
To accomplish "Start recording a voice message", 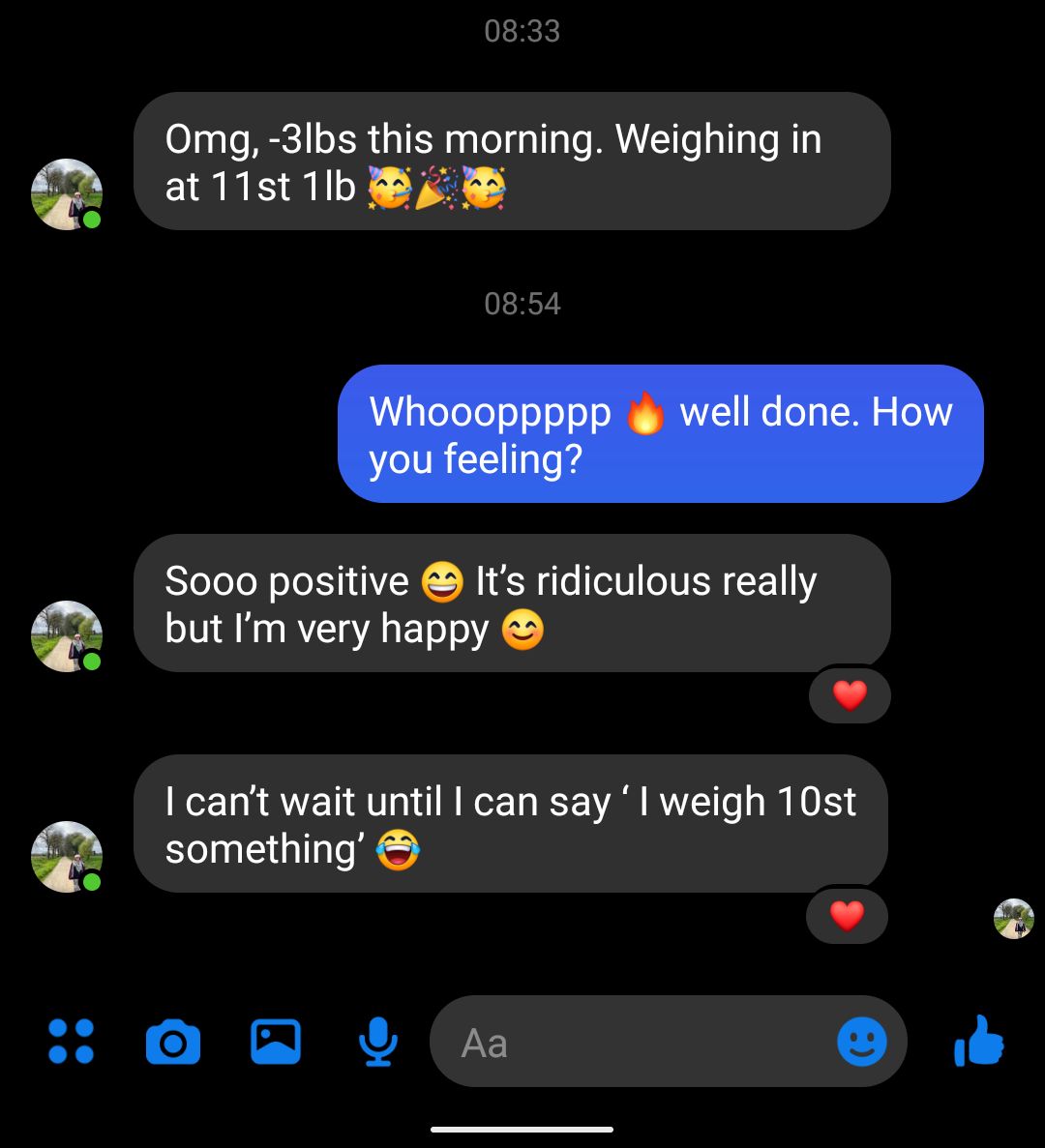I will point(377,1042).
